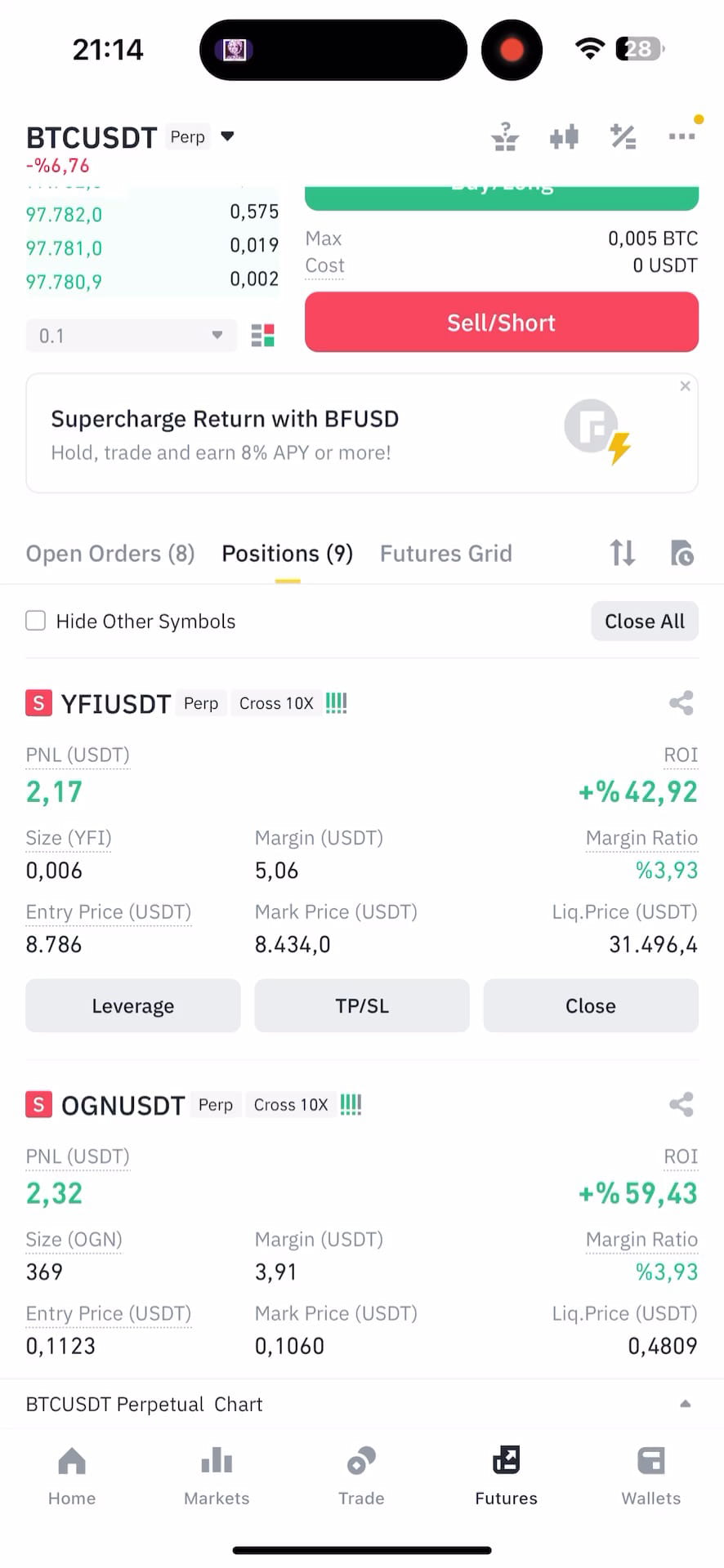The image size is (724, 1568).
Task: Open the futures calculator icon
Action: click(623, 136)
